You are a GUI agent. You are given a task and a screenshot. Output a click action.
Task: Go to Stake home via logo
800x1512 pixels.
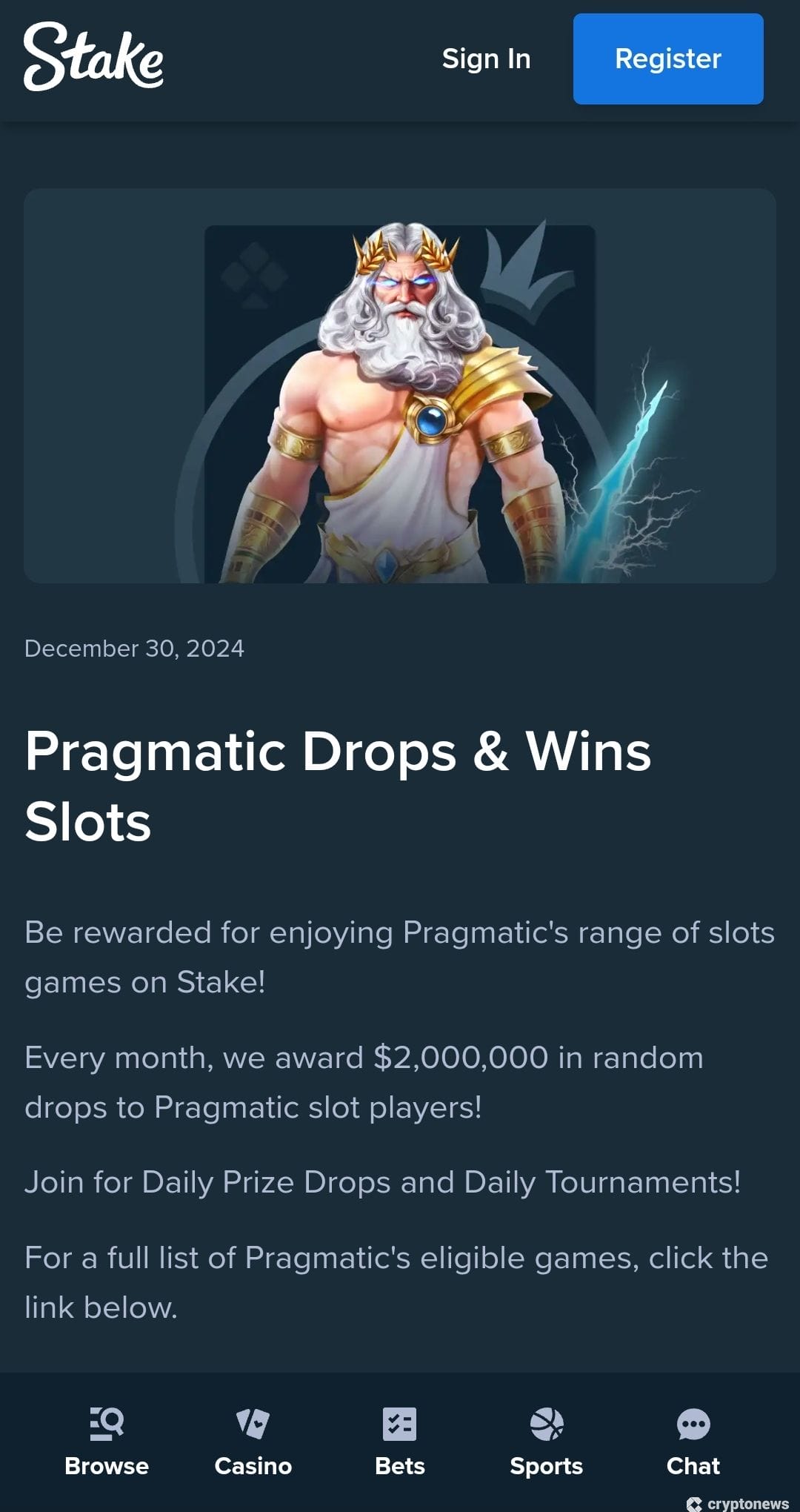(93, 57)
